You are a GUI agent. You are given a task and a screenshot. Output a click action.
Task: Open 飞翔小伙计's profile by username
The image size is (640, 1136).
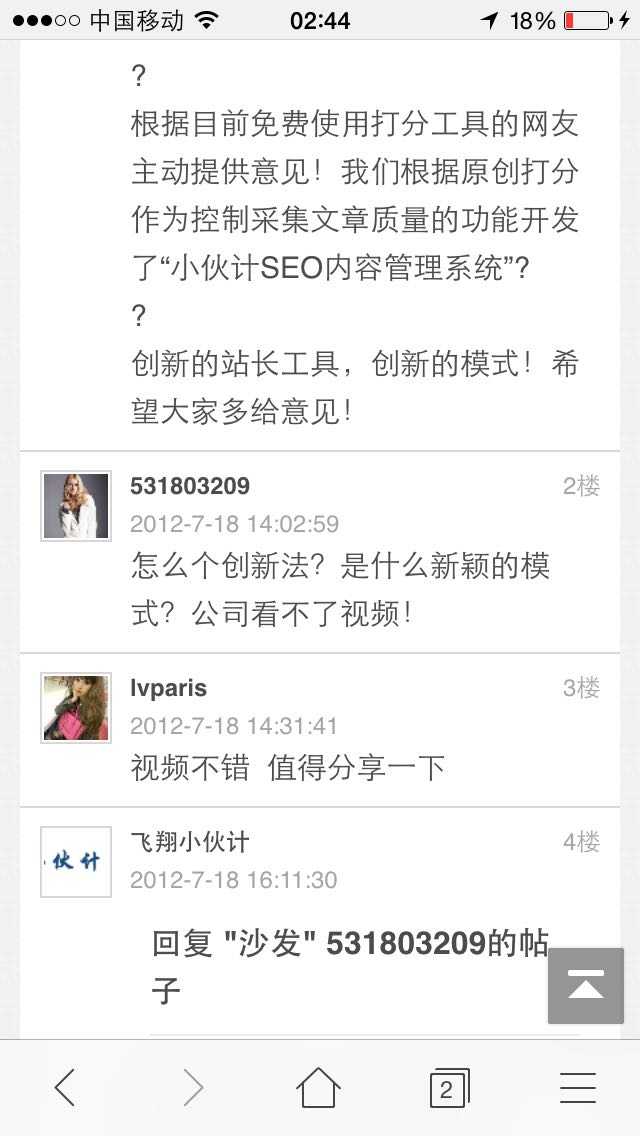pos(190,842)
